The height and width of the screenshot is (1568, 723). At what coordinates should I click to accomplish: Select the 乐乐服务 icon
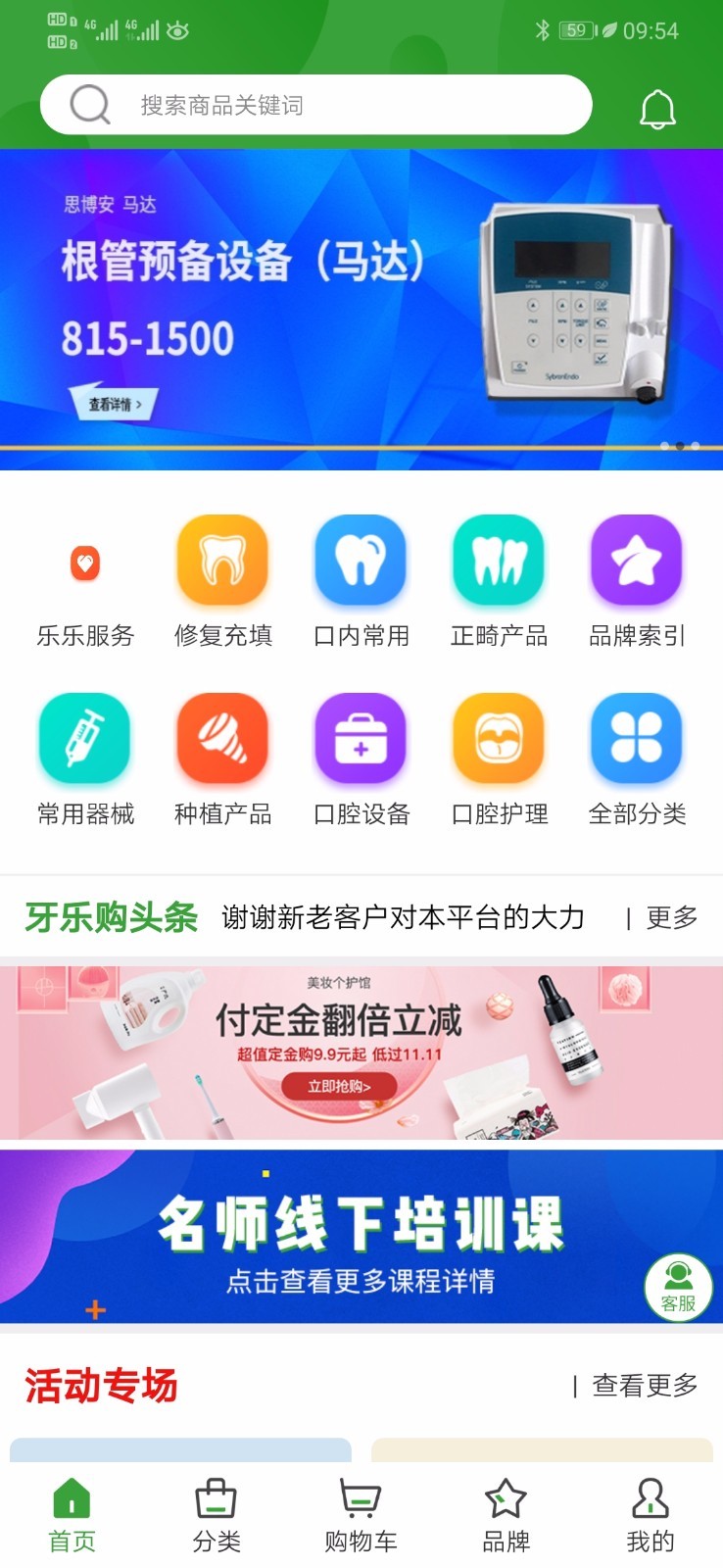pos(84,561)
